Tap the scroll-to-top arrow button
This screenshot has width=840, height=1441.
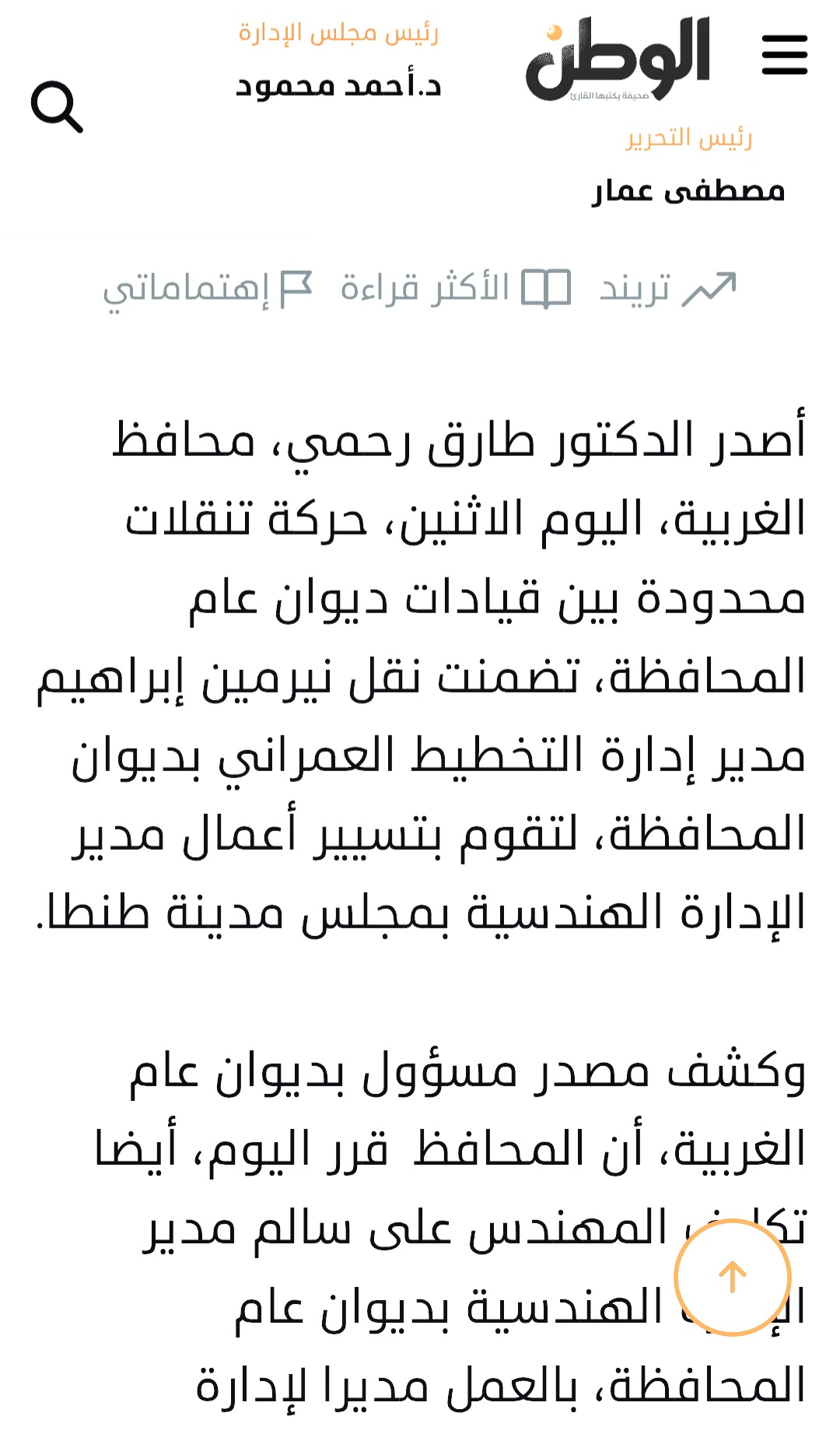pos(732,1277)
